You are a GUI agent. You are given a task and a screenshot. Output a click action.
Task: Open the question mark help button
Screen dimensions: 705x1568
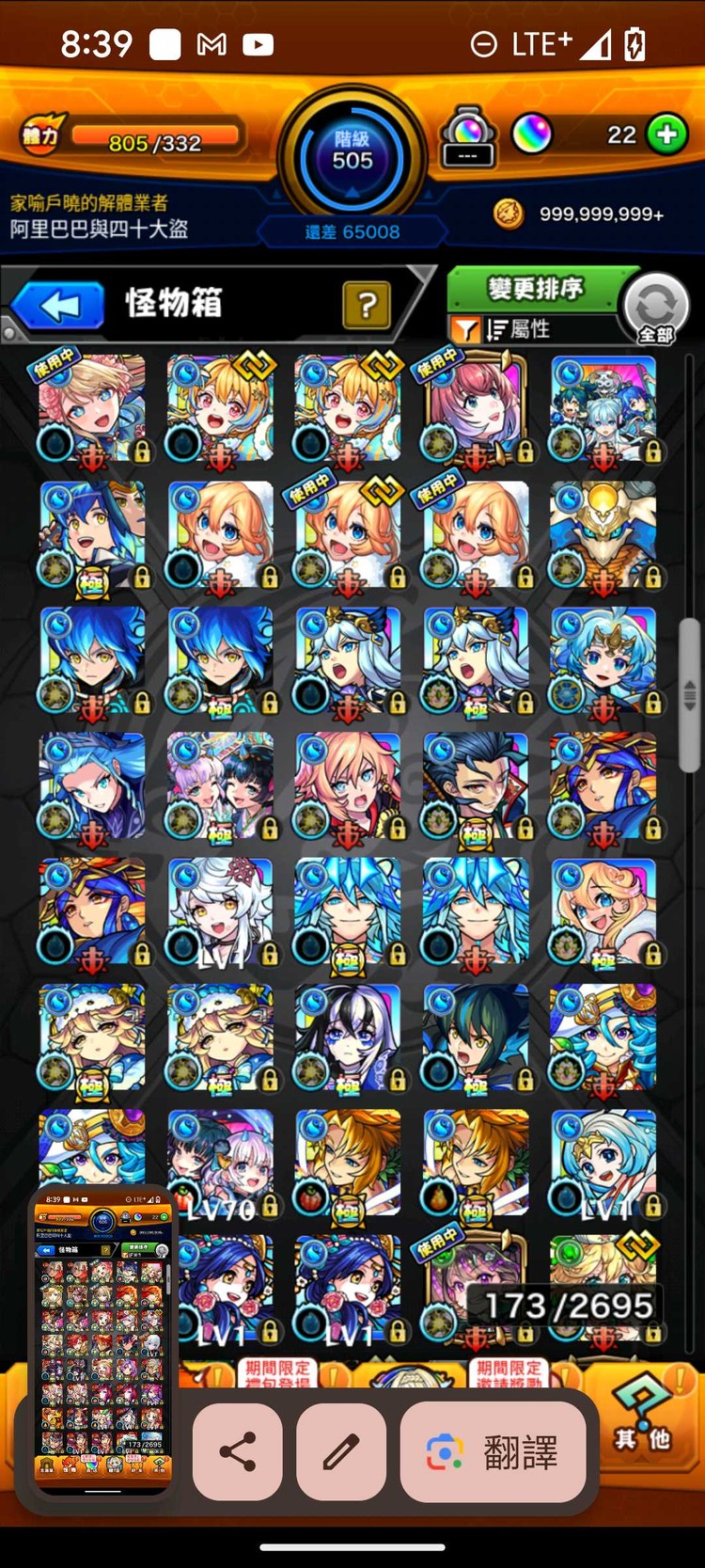click(367, 305)
